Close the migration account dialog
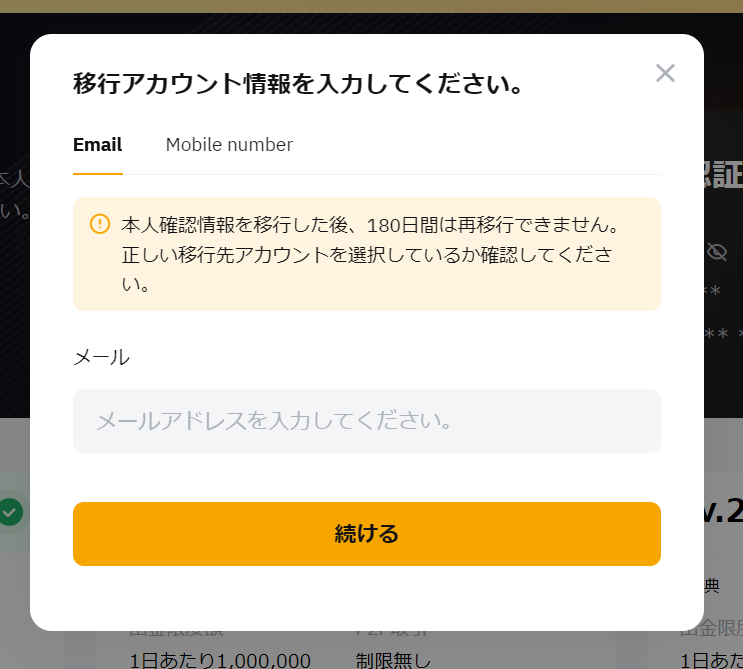 tap(665, 73)
